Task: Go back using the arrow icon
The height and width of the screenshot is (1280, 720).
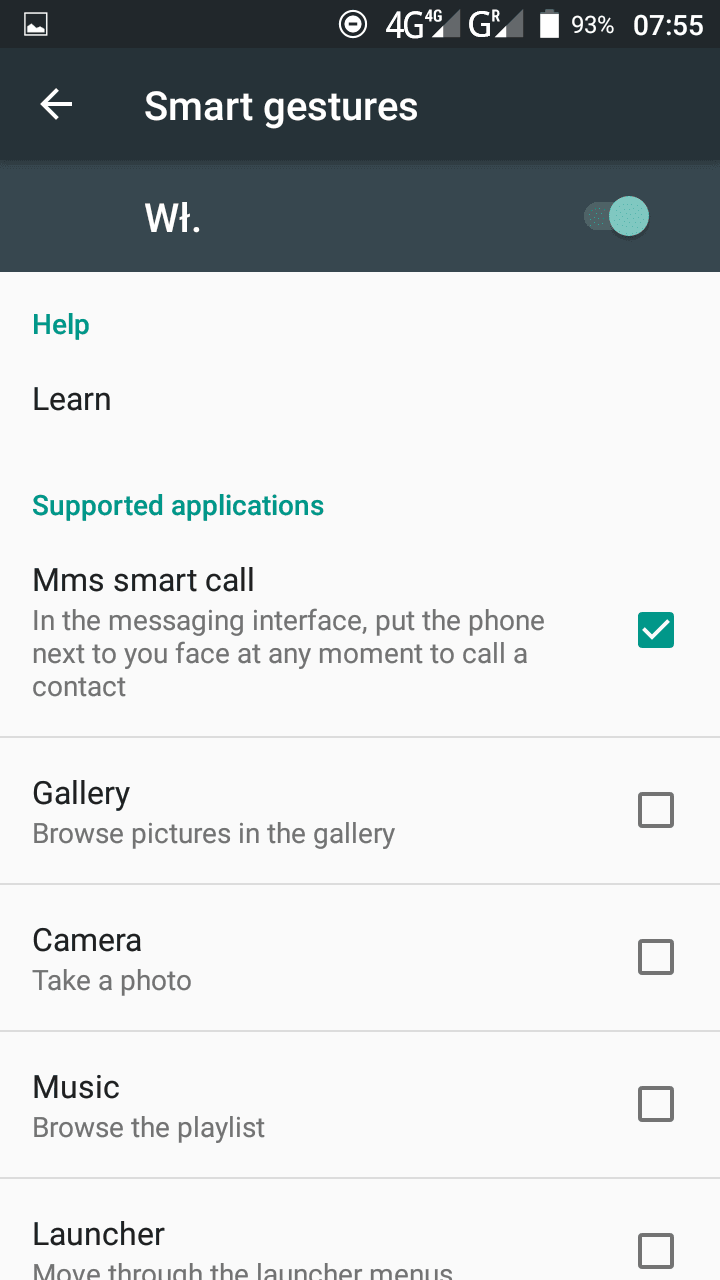Action: point(56,105)
